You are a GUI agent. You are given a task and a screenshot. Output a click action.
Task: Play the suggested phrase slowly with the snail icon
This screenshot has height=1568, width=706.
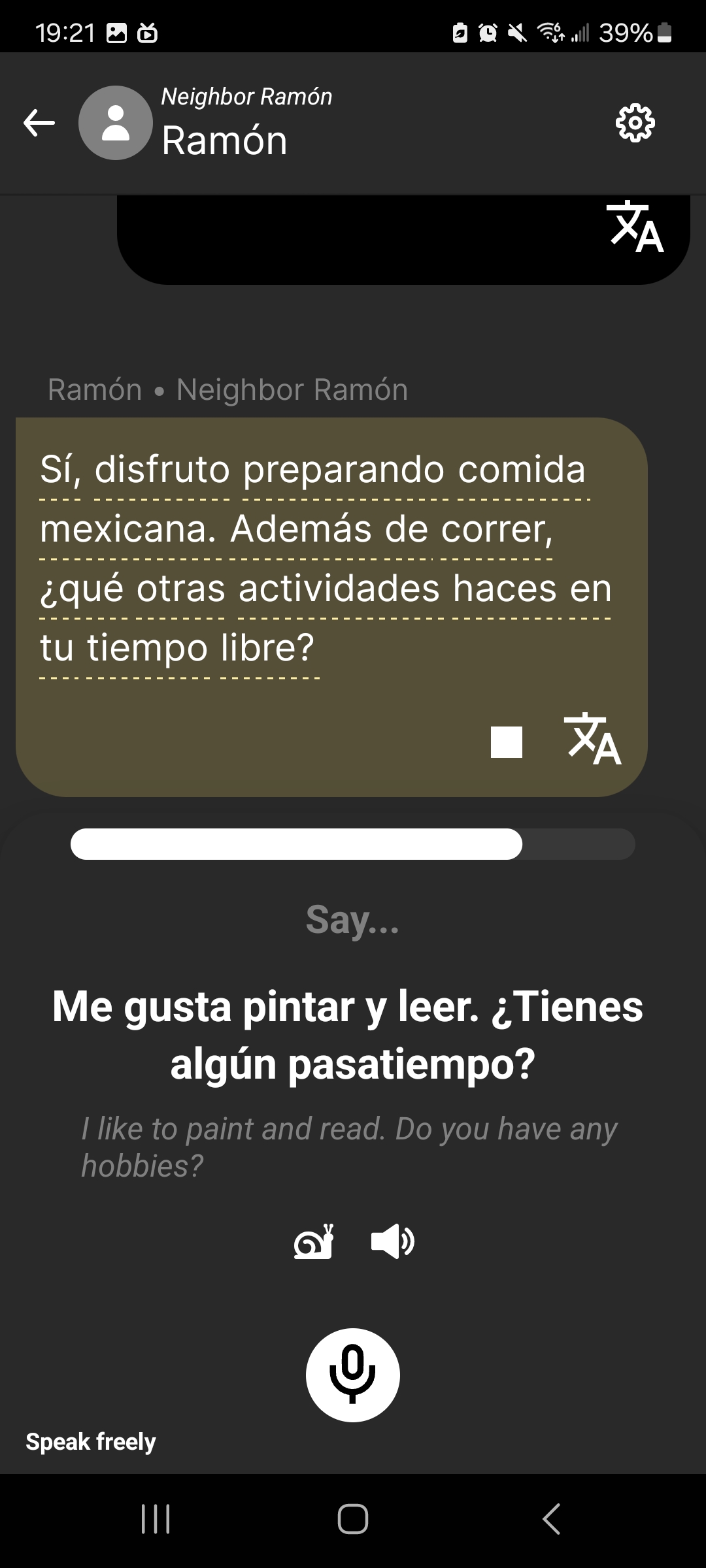click(x=314, y=1241)
